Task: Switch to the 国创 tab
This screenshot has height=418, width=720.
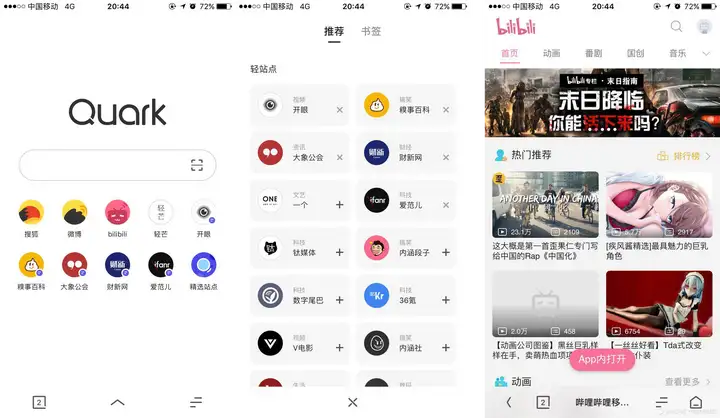Action: pyautogui.click(x=635, y=53)
